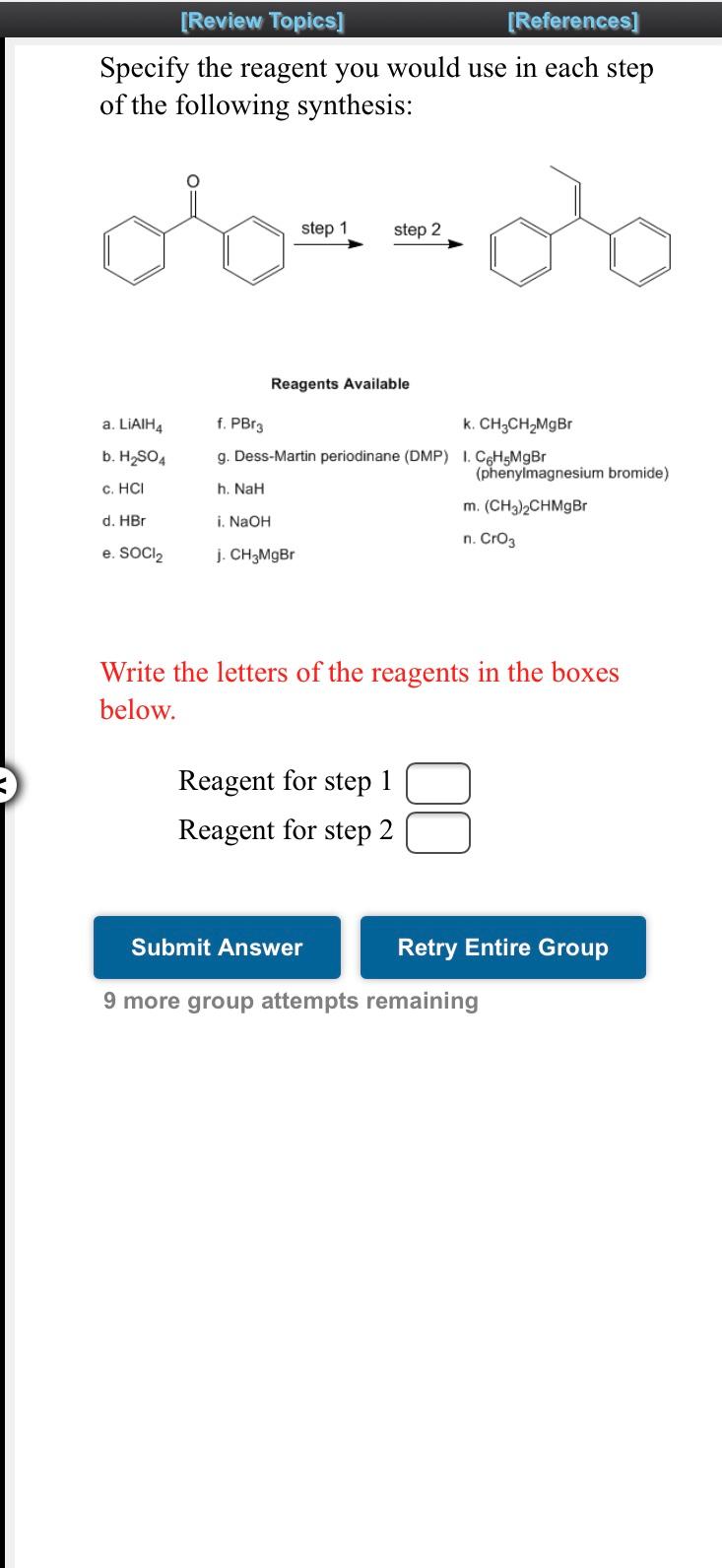Open the Review Topics link
722x1568 pixels.
pos(262,19)
